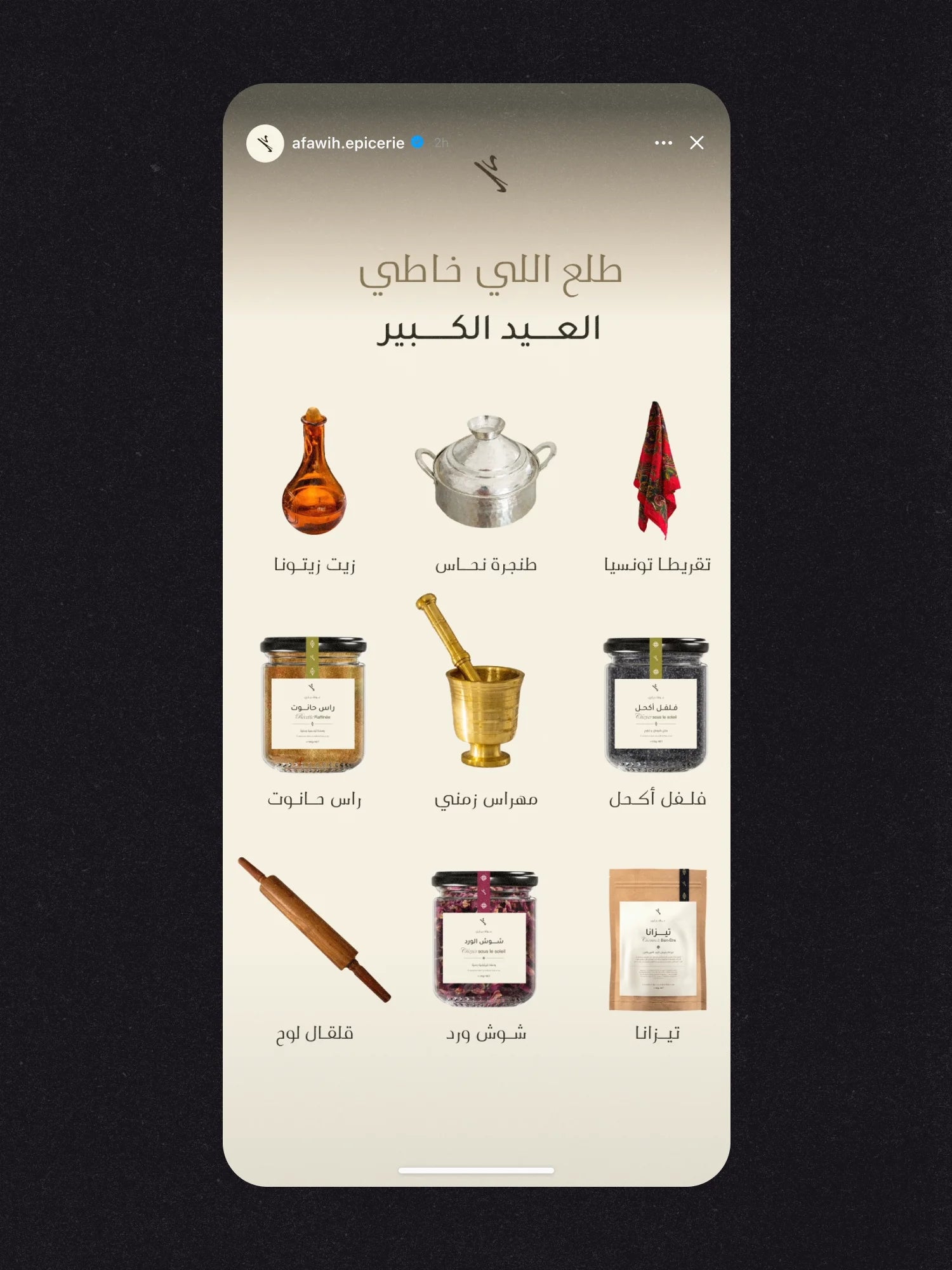The width and height of the screenshot is (952, 1270).
Task: Tap the afawih.epicerie username
Action: [348, 144]
